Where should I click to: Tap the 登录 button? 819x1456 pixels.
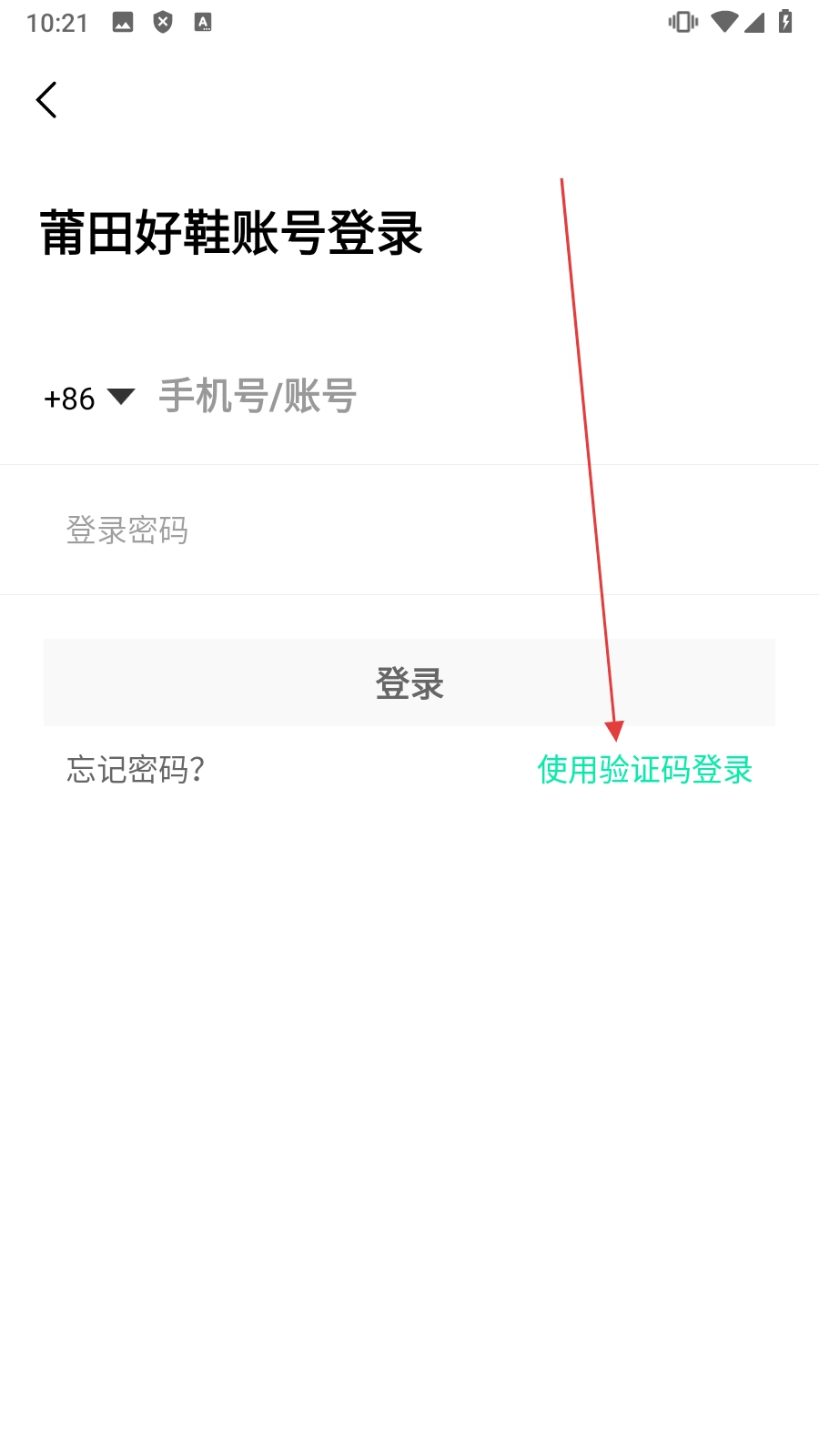coord(409,682)
